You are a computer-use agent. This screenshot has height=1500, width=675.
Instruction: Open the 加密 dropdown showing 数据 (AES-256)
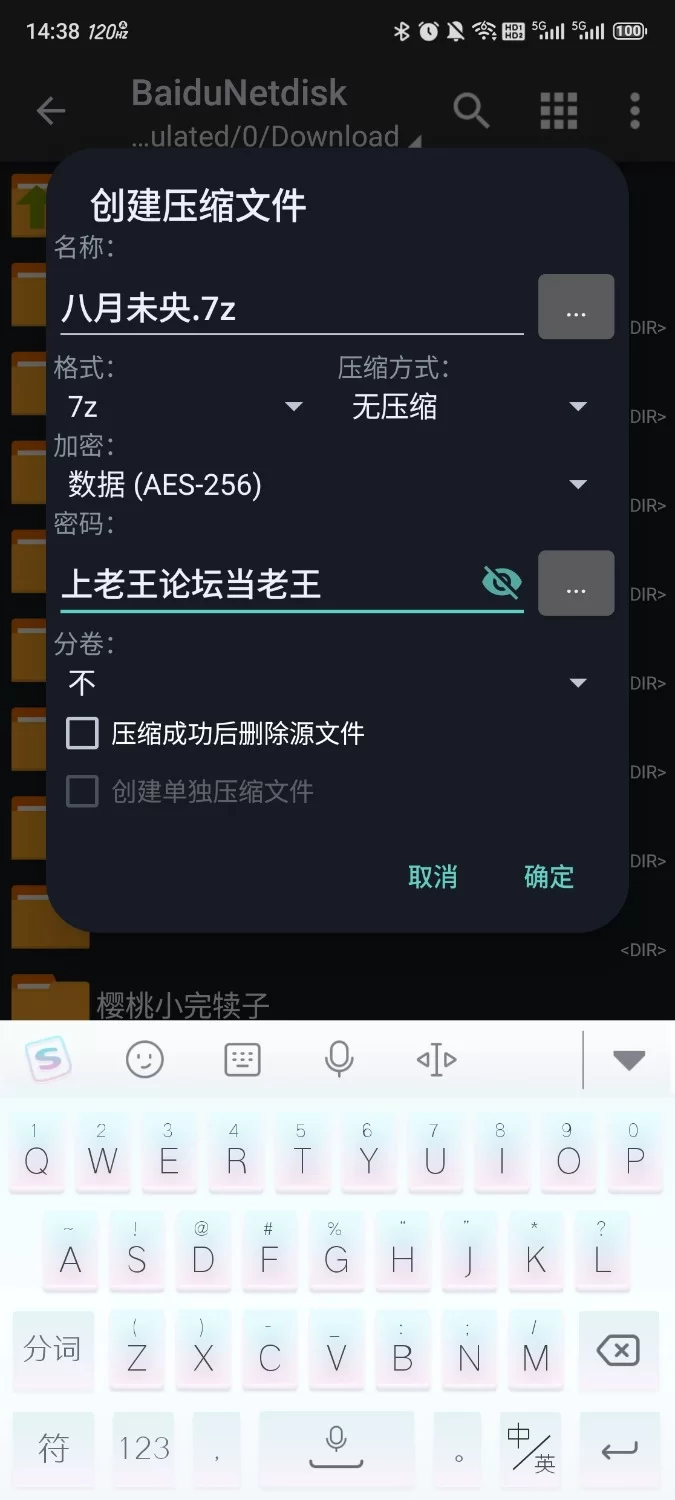point(326,485)
